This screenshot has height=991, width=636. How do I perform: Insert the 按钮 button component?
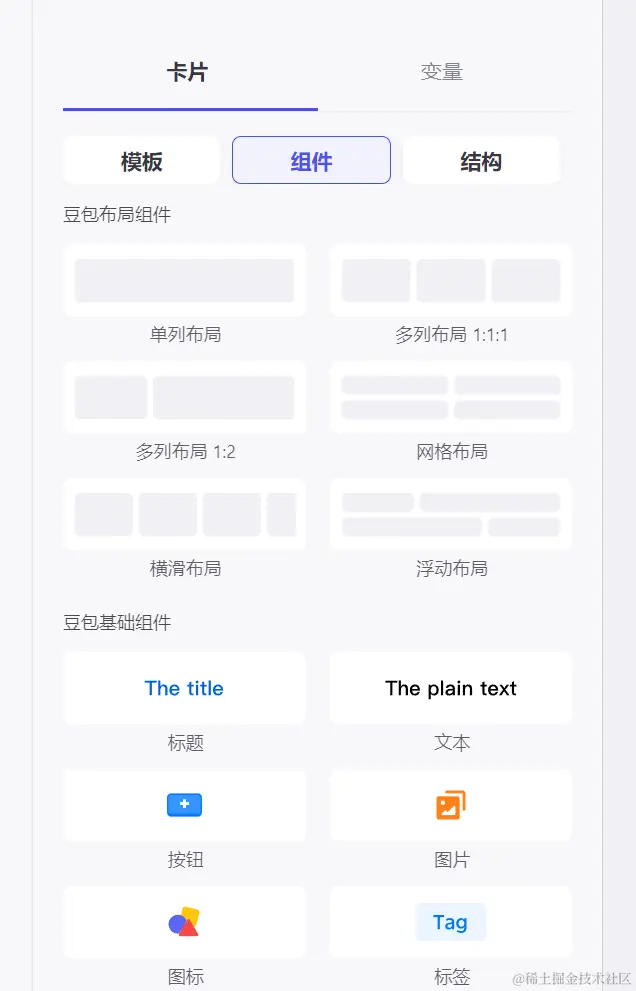point(185,806)
